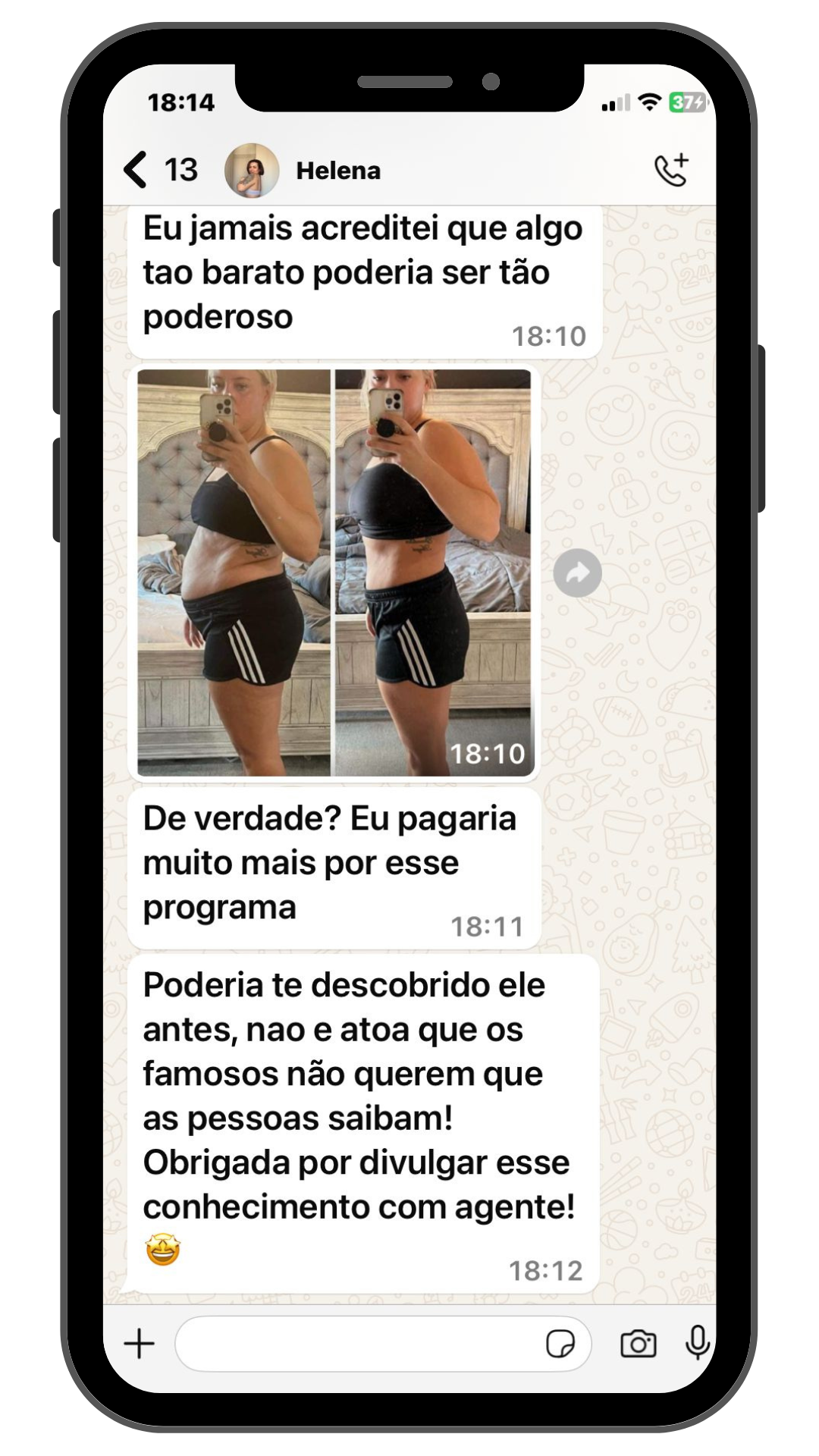
Task: Select the message starting with 'Eu jamais acreditei'
Action: pyautogui.click(x=356, y=273)
